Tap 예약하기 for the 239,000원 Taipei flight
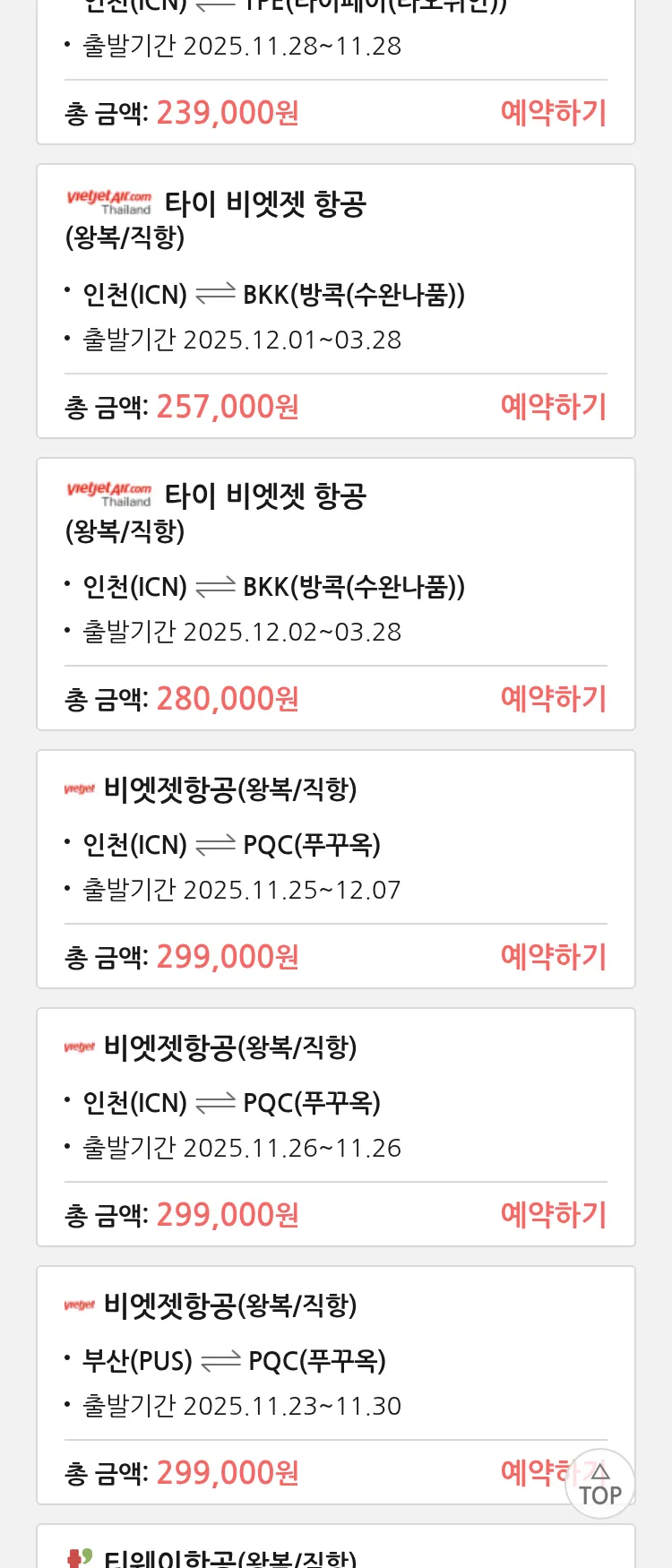The image size is (672, 1568). (553, 113)
